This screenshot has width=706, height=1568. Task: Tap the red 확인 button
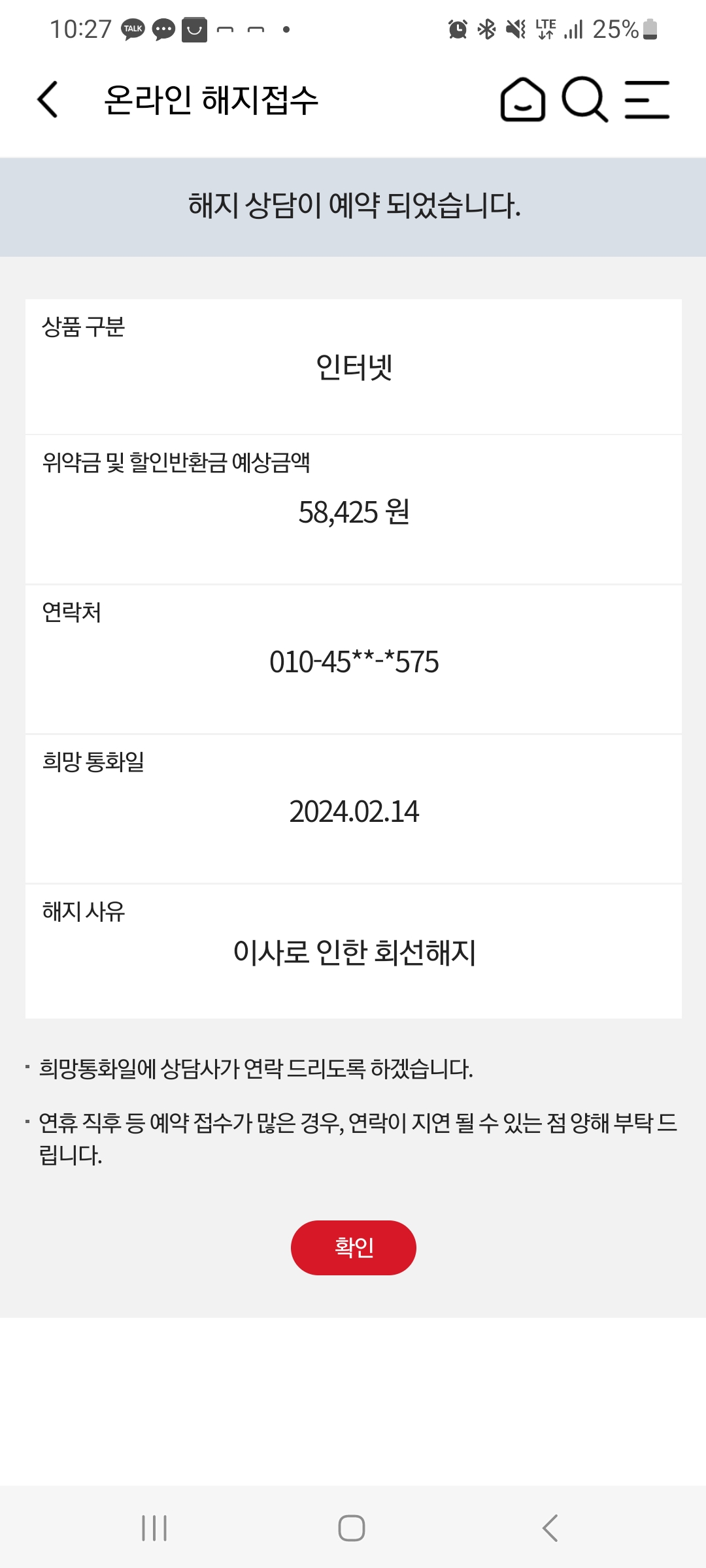tap(353, 1247)
